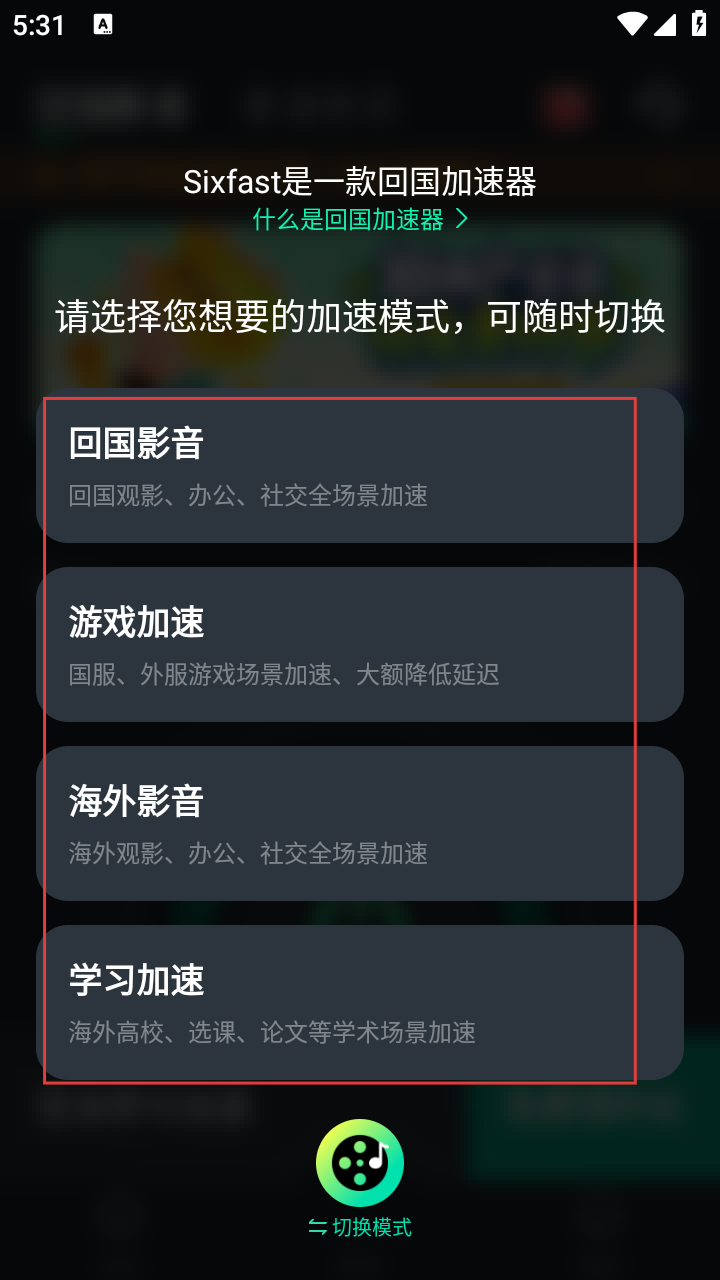
Task: Select 海外影音 acceleration mode
Action: [360, 824]
